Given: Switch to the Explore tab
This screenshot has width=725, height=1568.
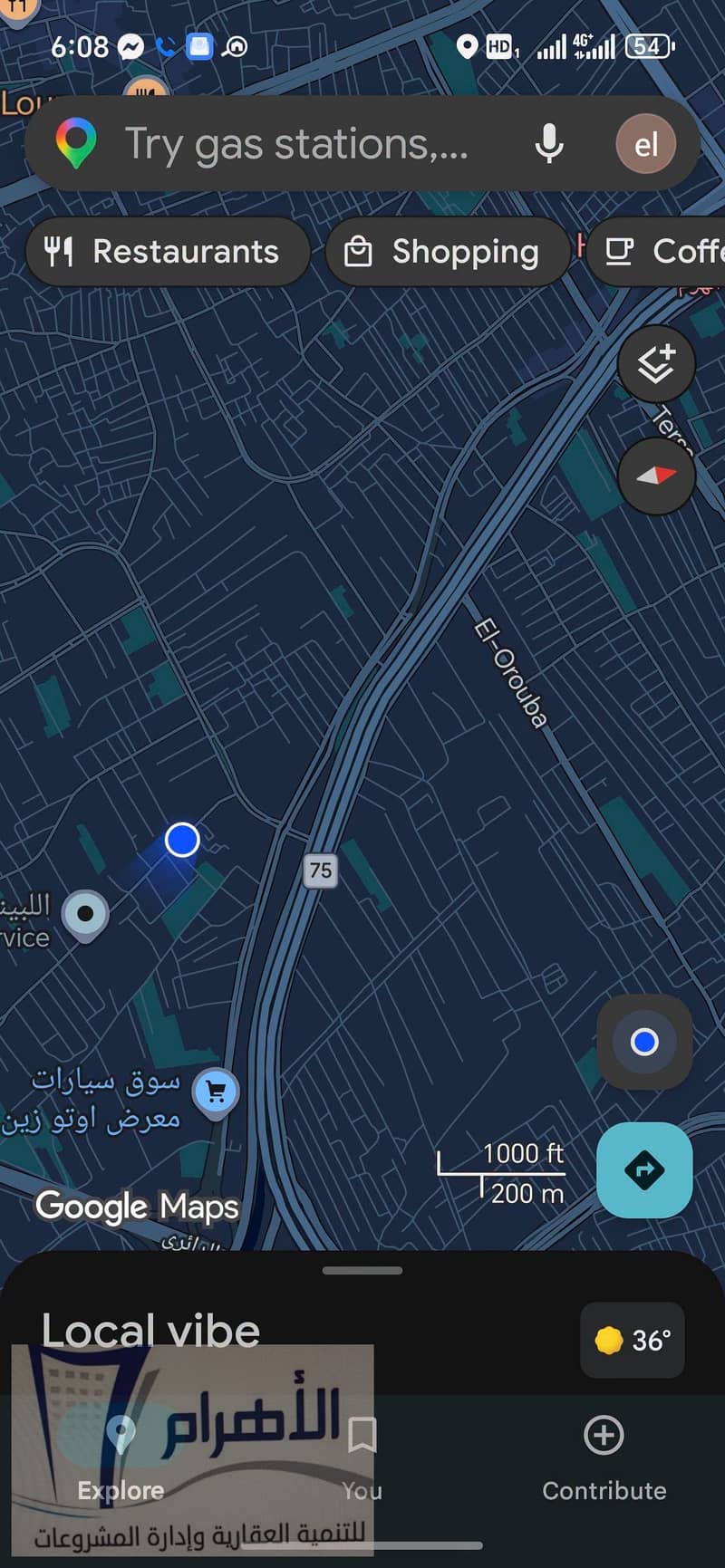Looking at the screenshot, I should pyautogui.click(x=121, y=1458).
